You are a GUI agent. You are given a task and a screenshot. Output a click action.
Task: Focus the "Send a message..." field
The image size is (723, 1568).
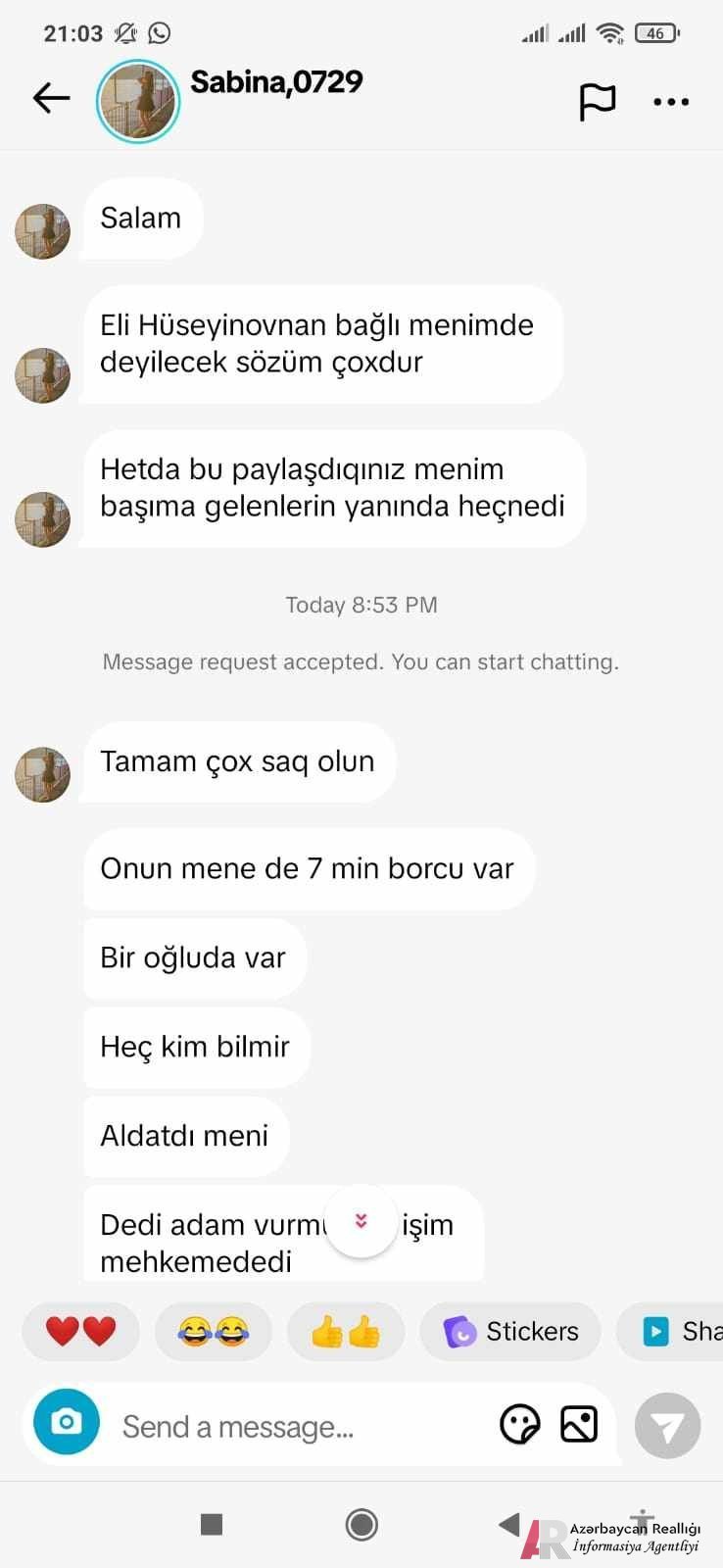(x=294, y=1427)
